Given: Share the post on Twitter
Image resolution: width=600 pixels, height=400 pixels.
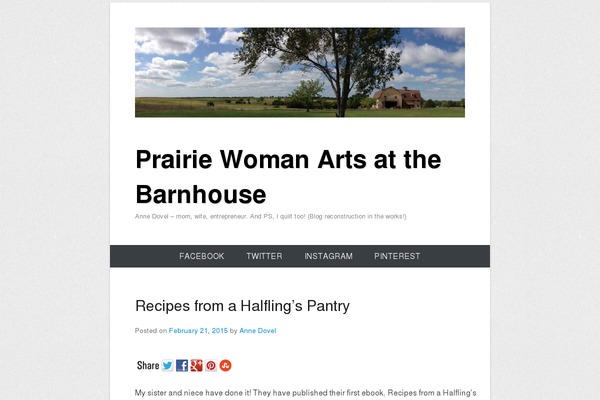Looking at the screenshot, I should [168, 366].
